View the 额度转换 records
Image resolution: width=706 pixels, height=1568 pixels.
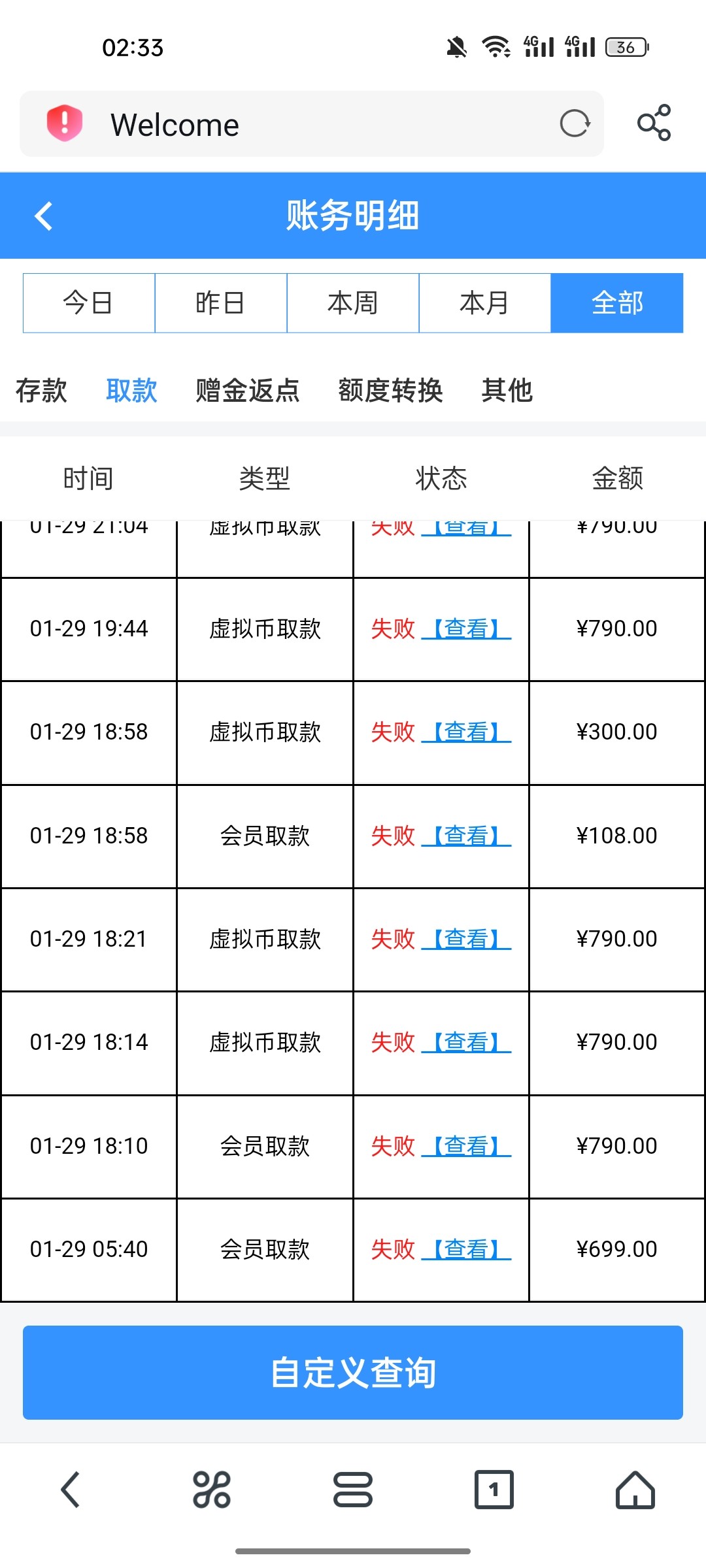[390, 391]
